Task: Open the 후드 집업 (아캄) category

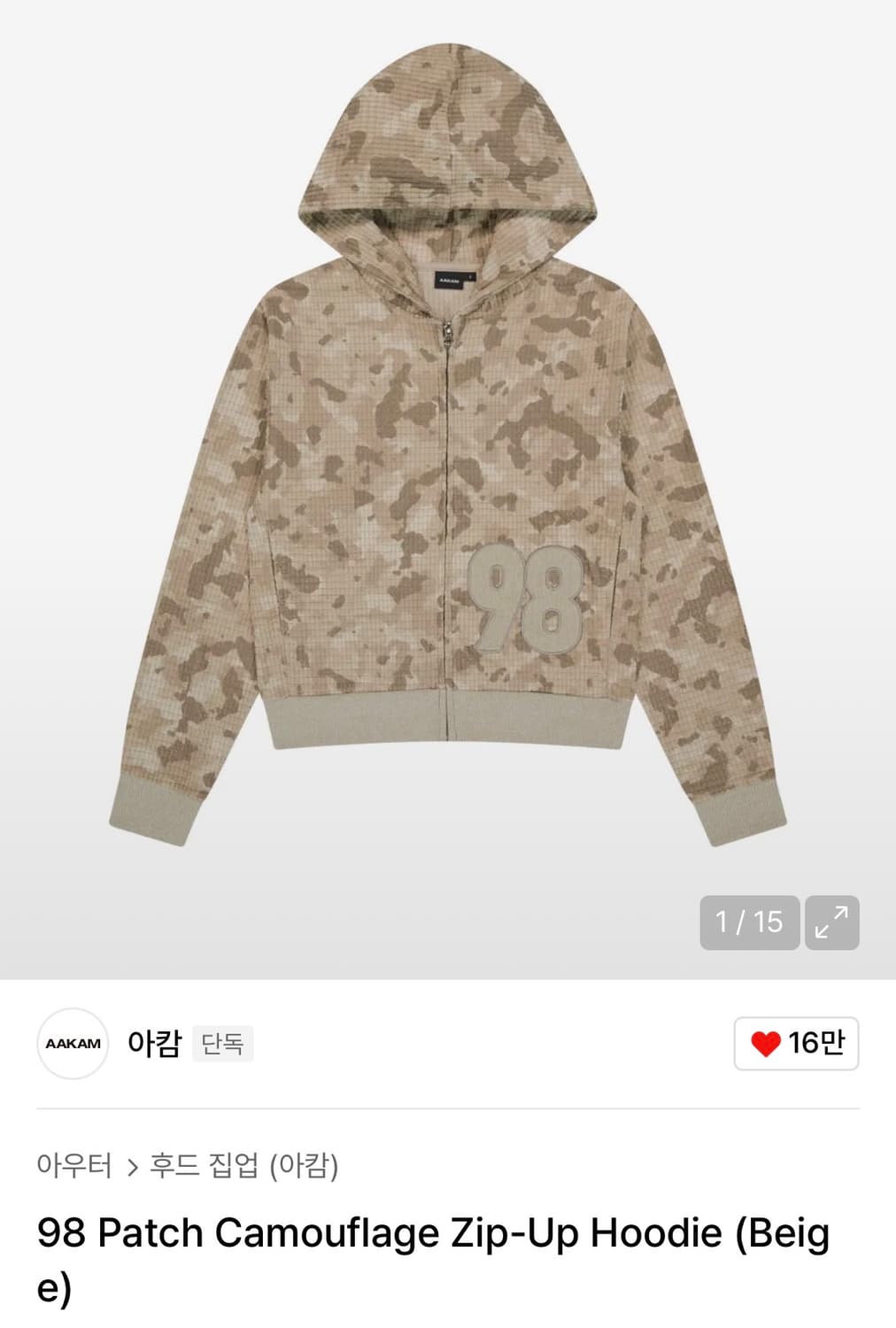Action: pyautogui.click(x=248, y=1167)
